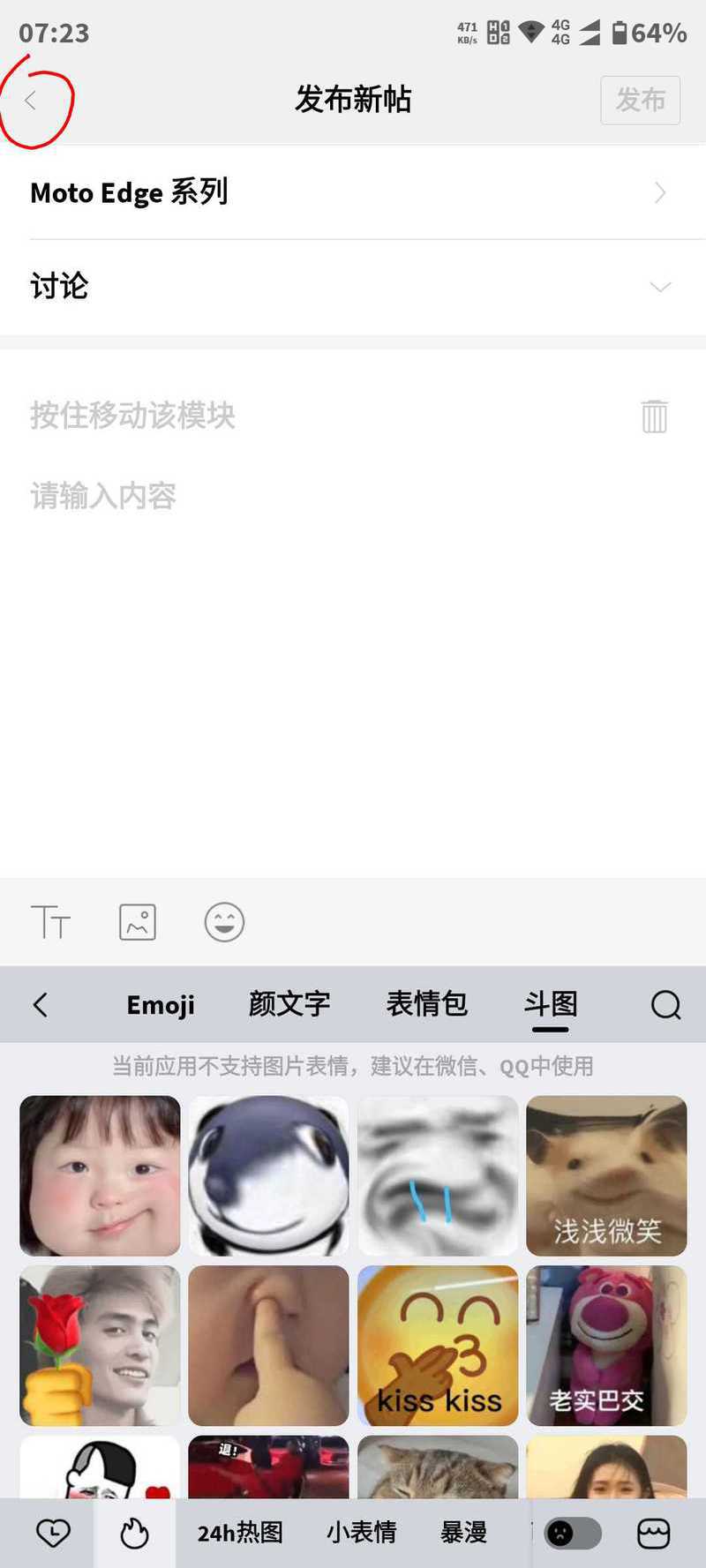Open the smiley emoticon picker

(224, 922)
